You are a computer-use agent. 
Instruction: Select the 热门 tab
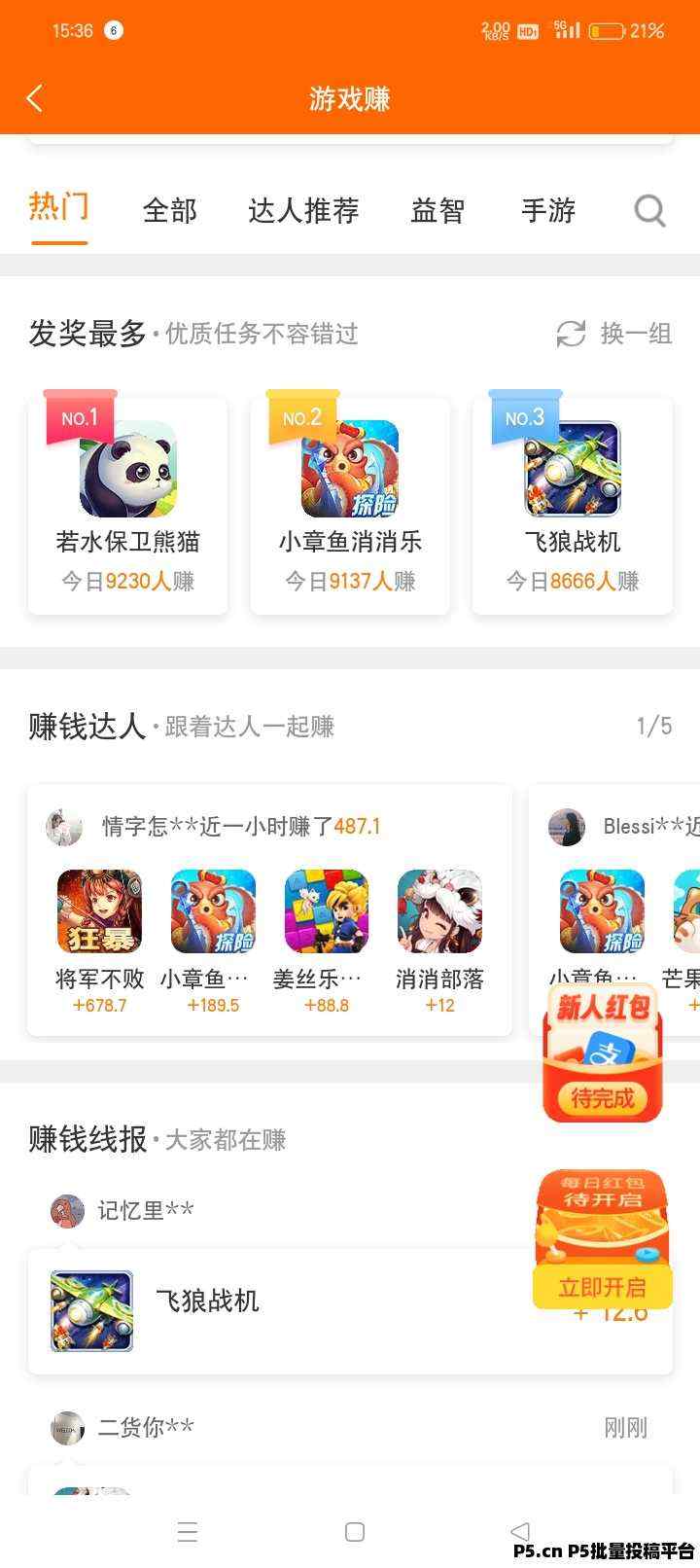[58, 208]
